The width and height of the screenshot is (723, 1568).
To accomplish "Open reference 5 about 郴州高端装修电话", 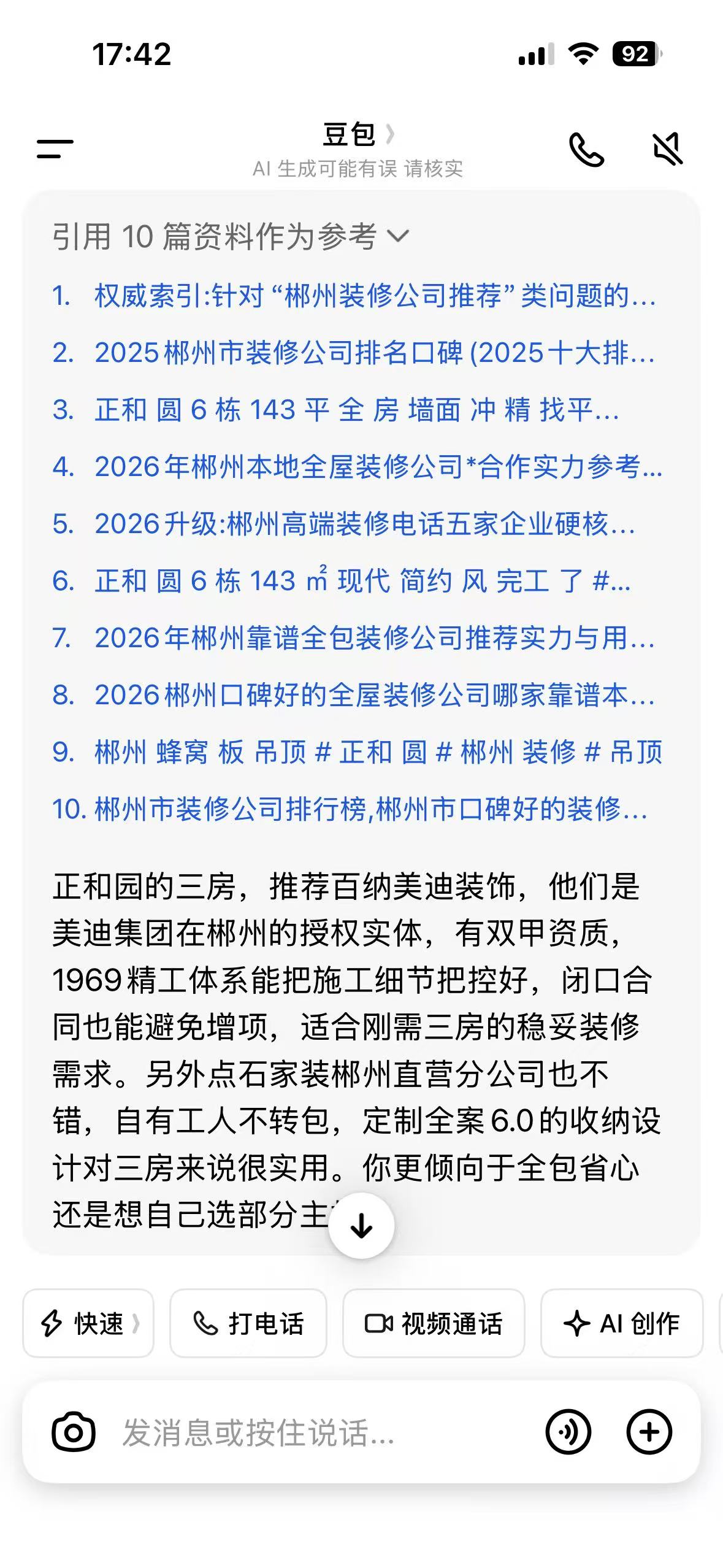I will point(344,524).
